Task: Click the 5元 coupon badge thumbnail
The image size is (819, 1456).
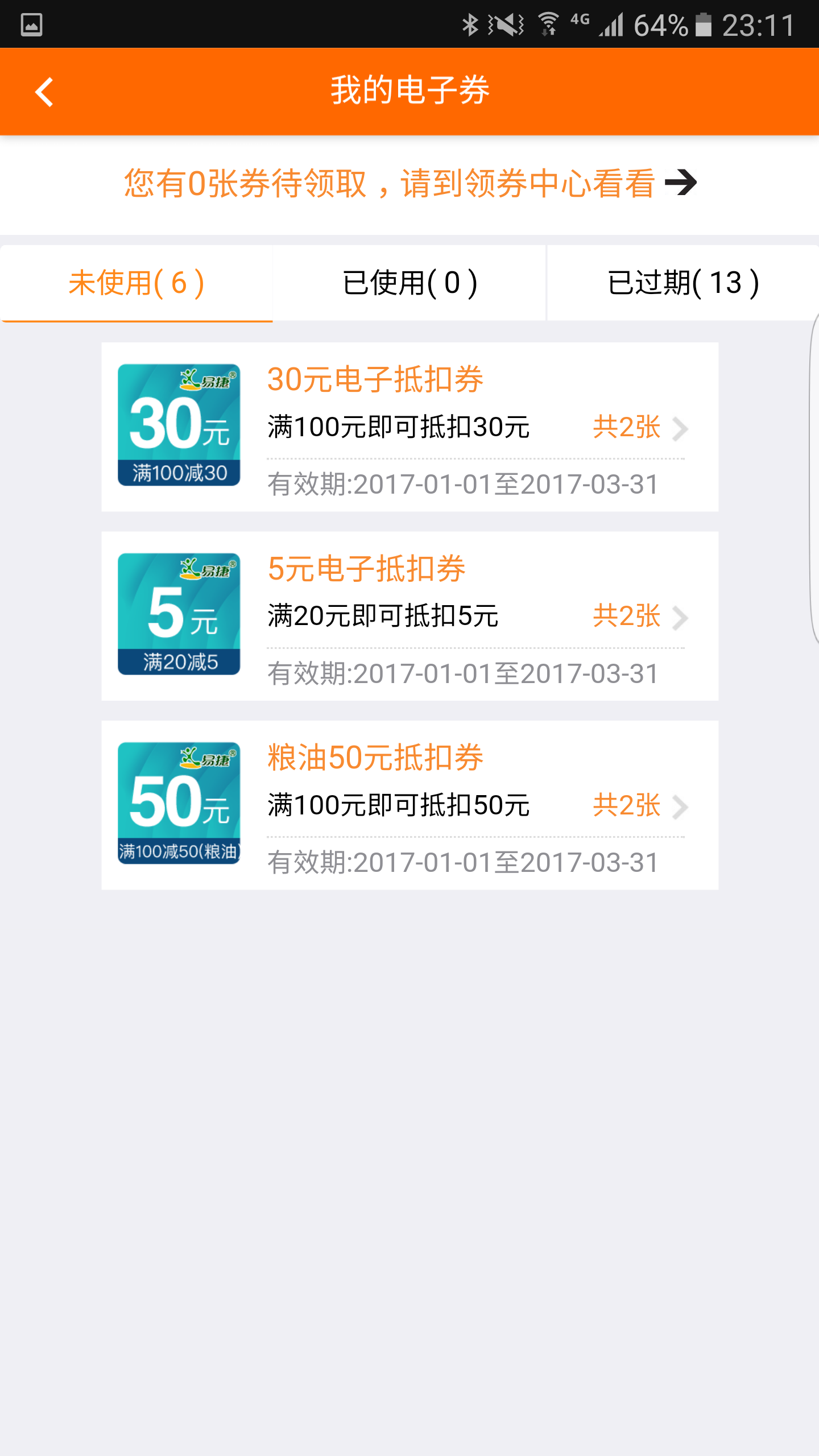Action: pos(178,618)
